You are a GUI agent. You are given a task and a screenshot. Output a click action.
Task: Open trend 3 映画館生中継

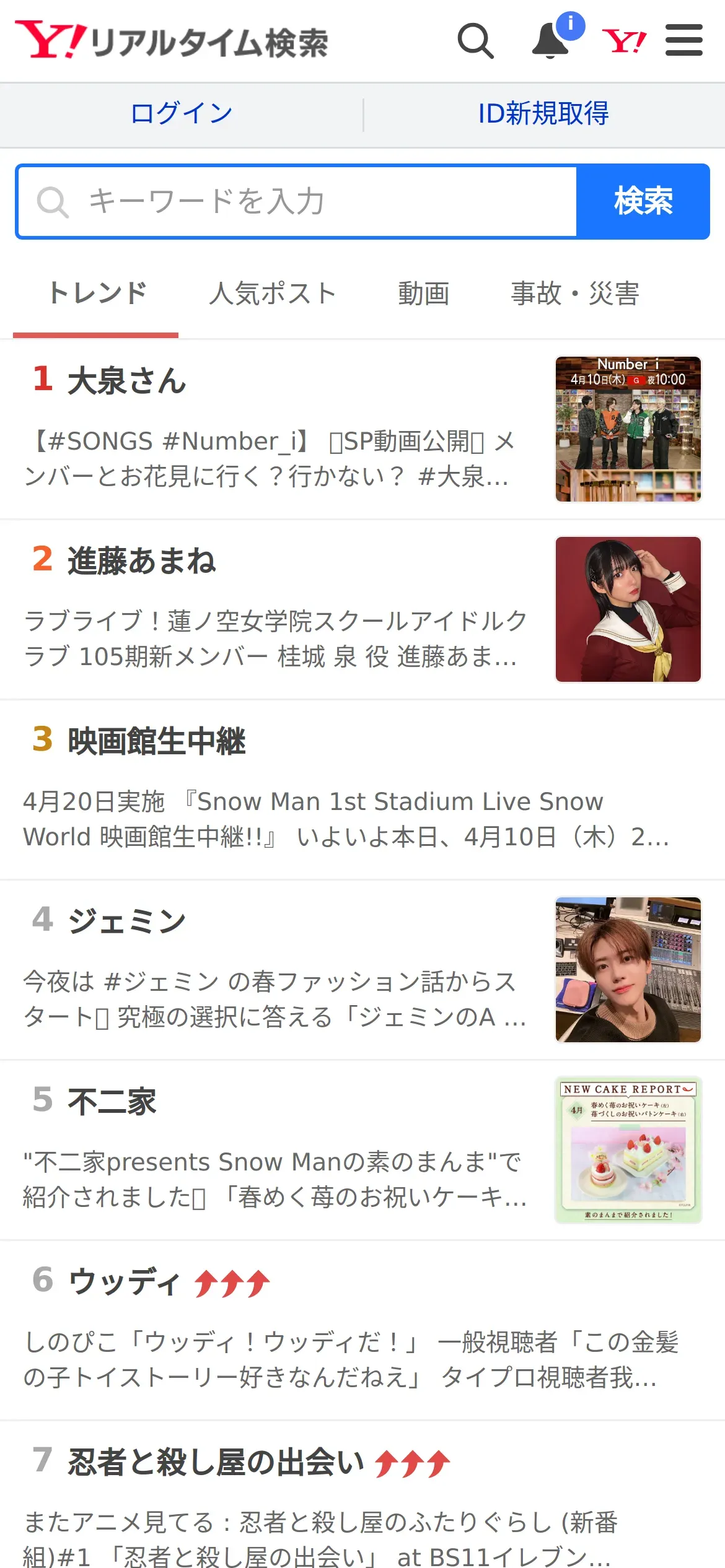pyautogui.click(x=362, y=790)
